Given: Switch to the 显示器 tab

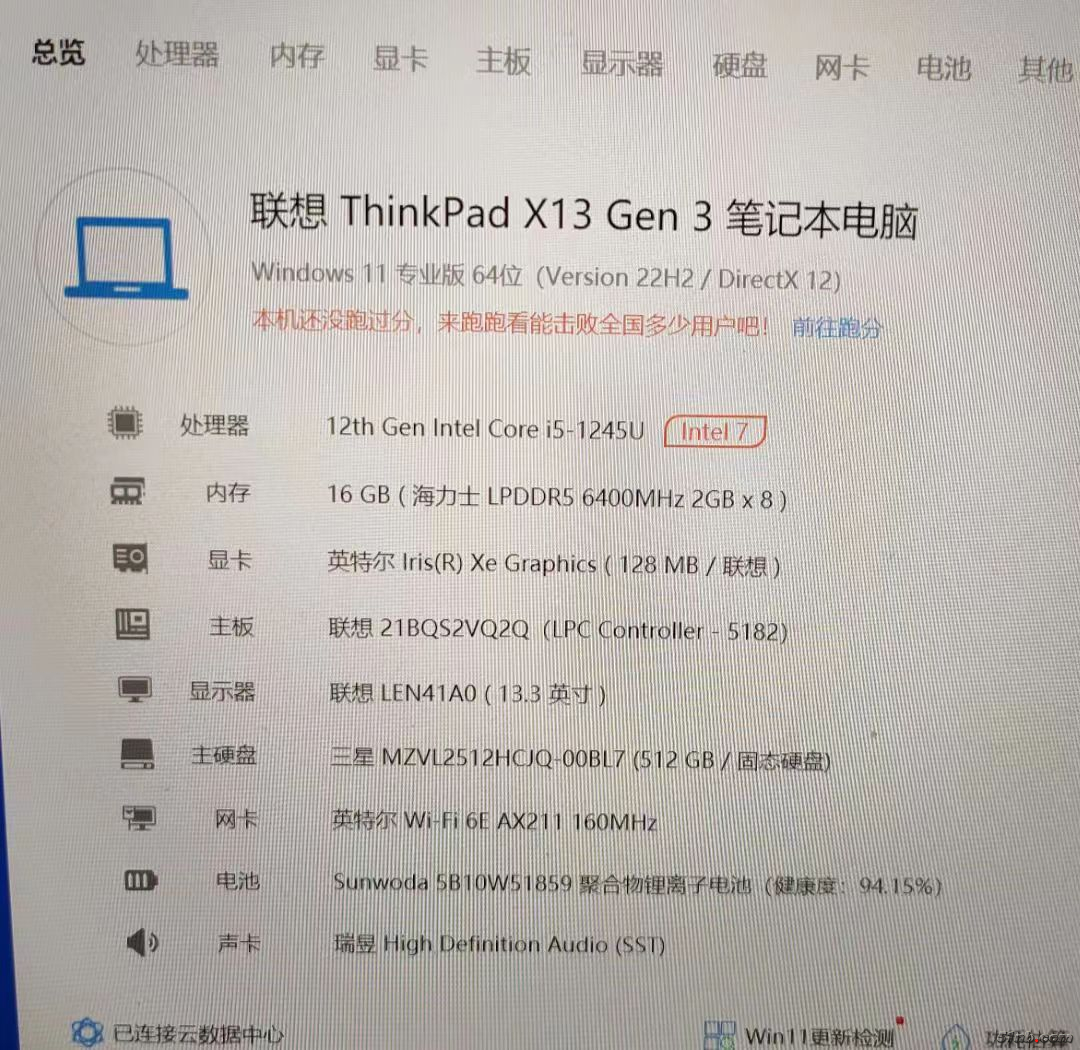Looking at the screenshot, I should (x=622, y=63).
